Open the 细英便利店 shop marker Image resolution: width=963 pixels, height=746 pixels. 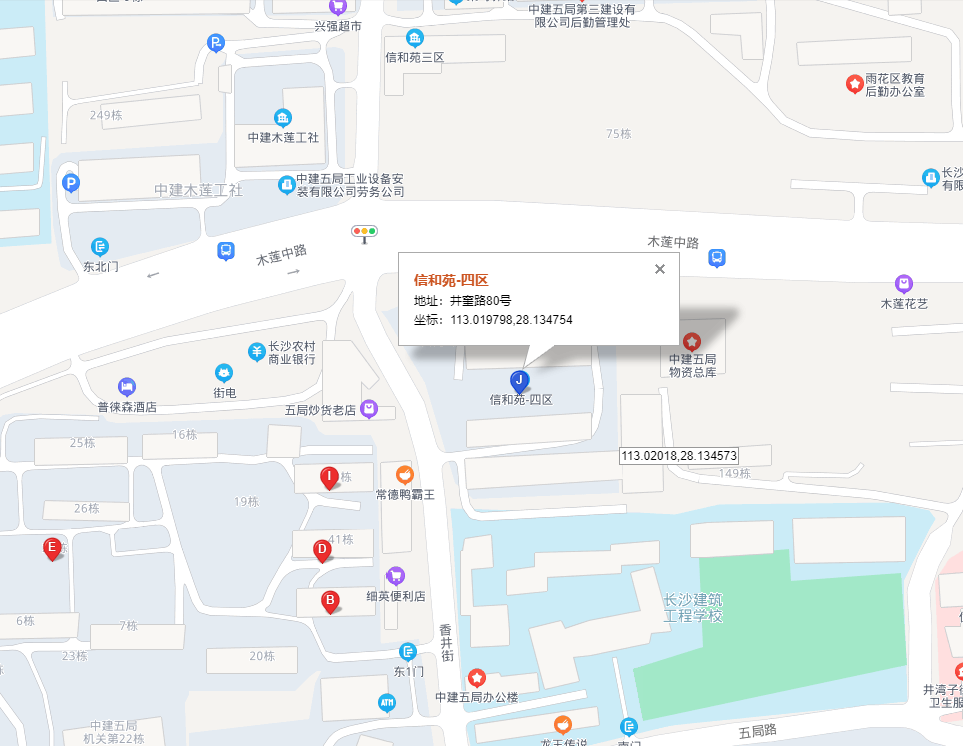click(396, 576)
